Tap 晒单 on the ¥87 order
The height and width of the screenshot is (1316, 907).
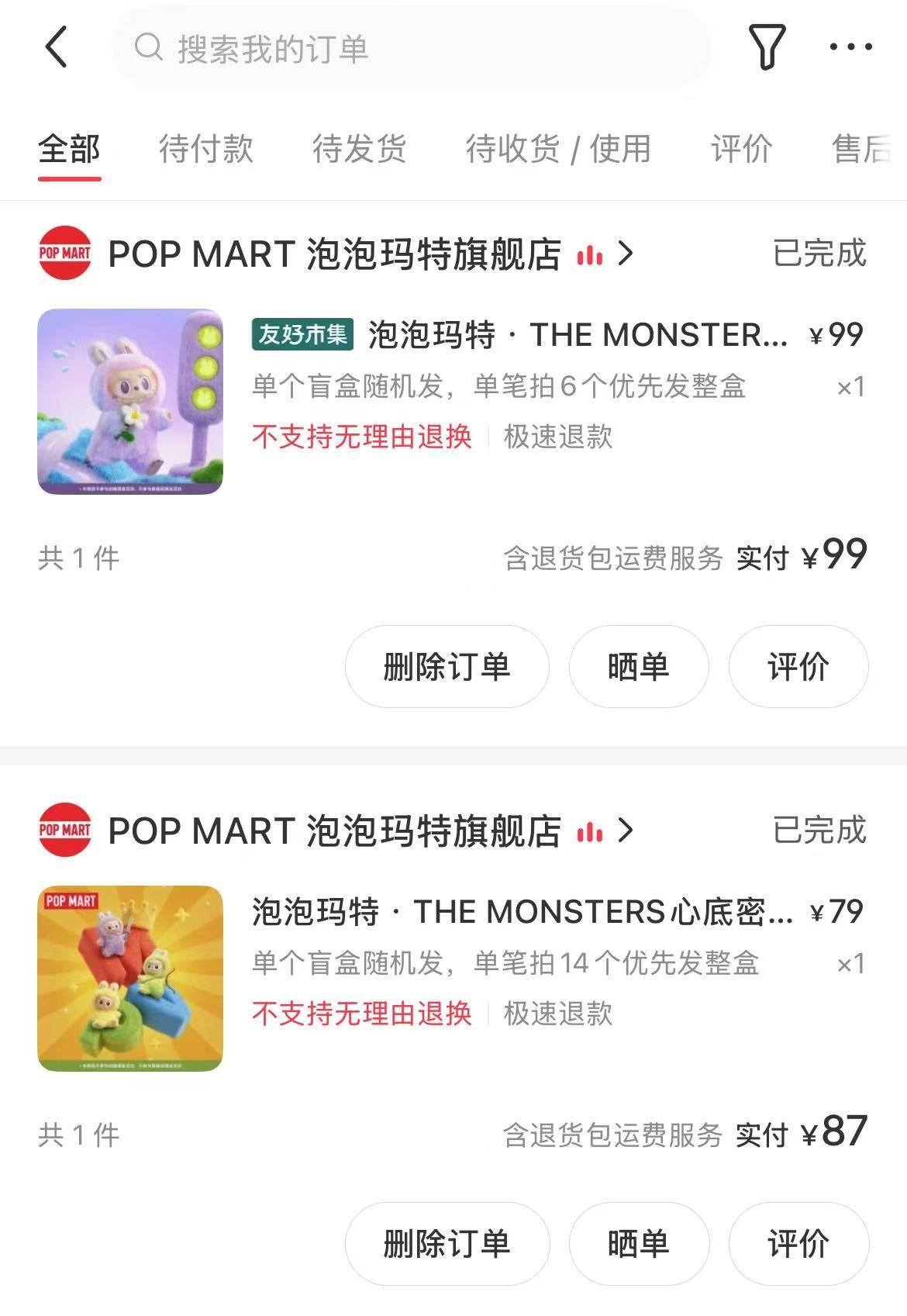[x=638, y=1244]
